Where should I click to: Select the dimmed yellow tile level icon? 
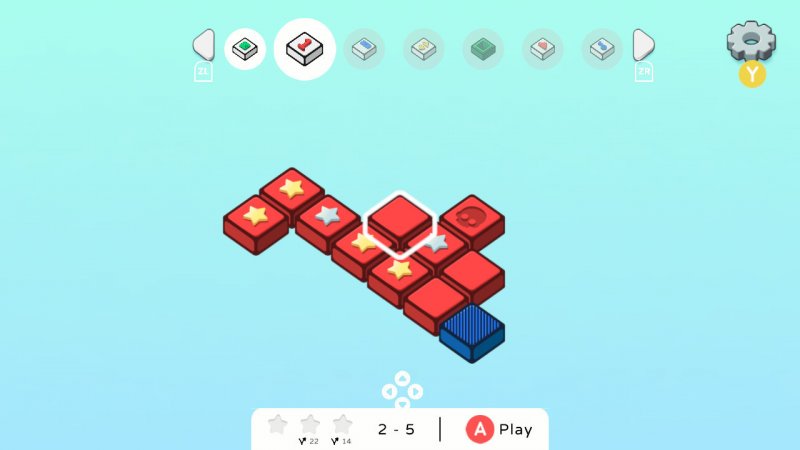point(424,48)
